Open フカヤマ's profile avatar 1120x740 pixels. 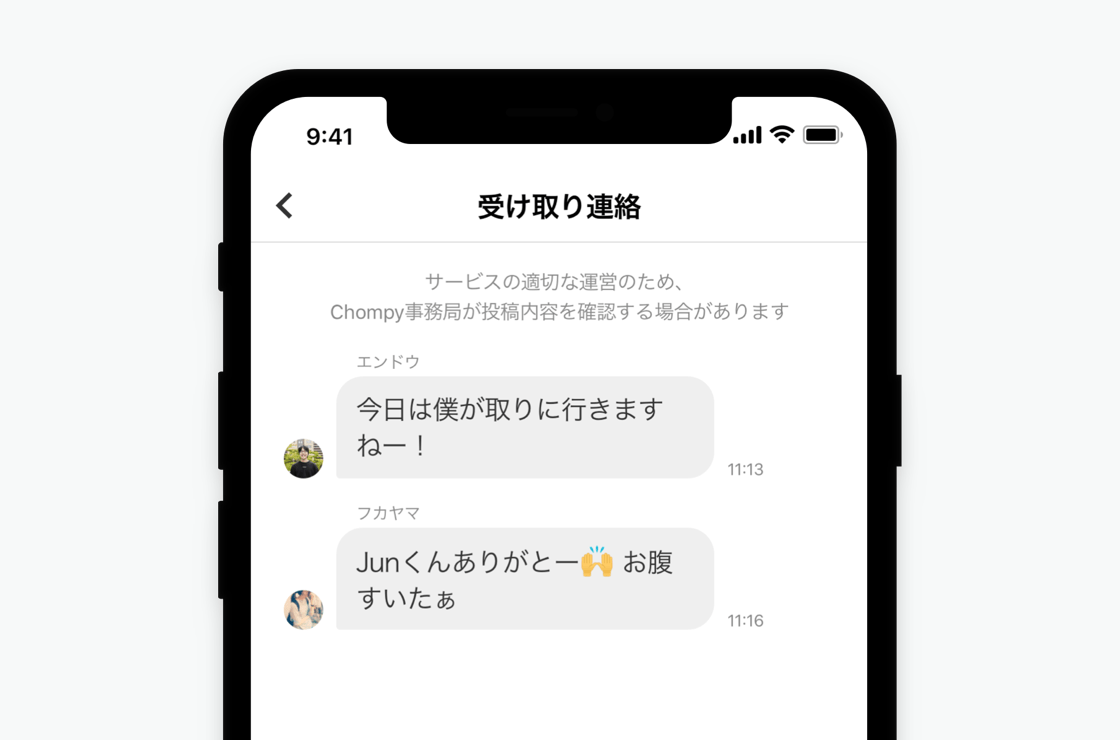(x=303, y=610)
